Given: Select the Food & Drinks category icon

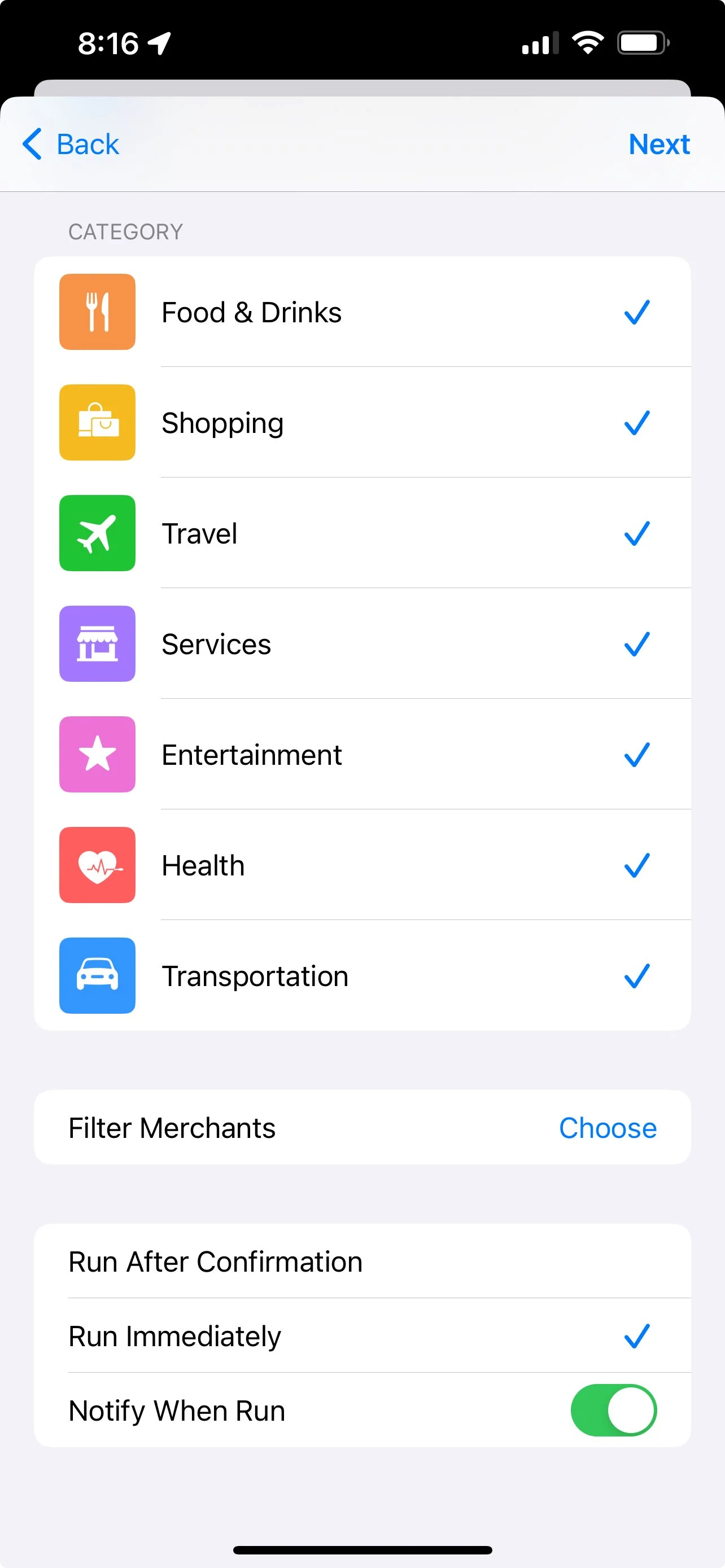Looking at the screenshot, I should pyautogui.click(x=97, y=312).
